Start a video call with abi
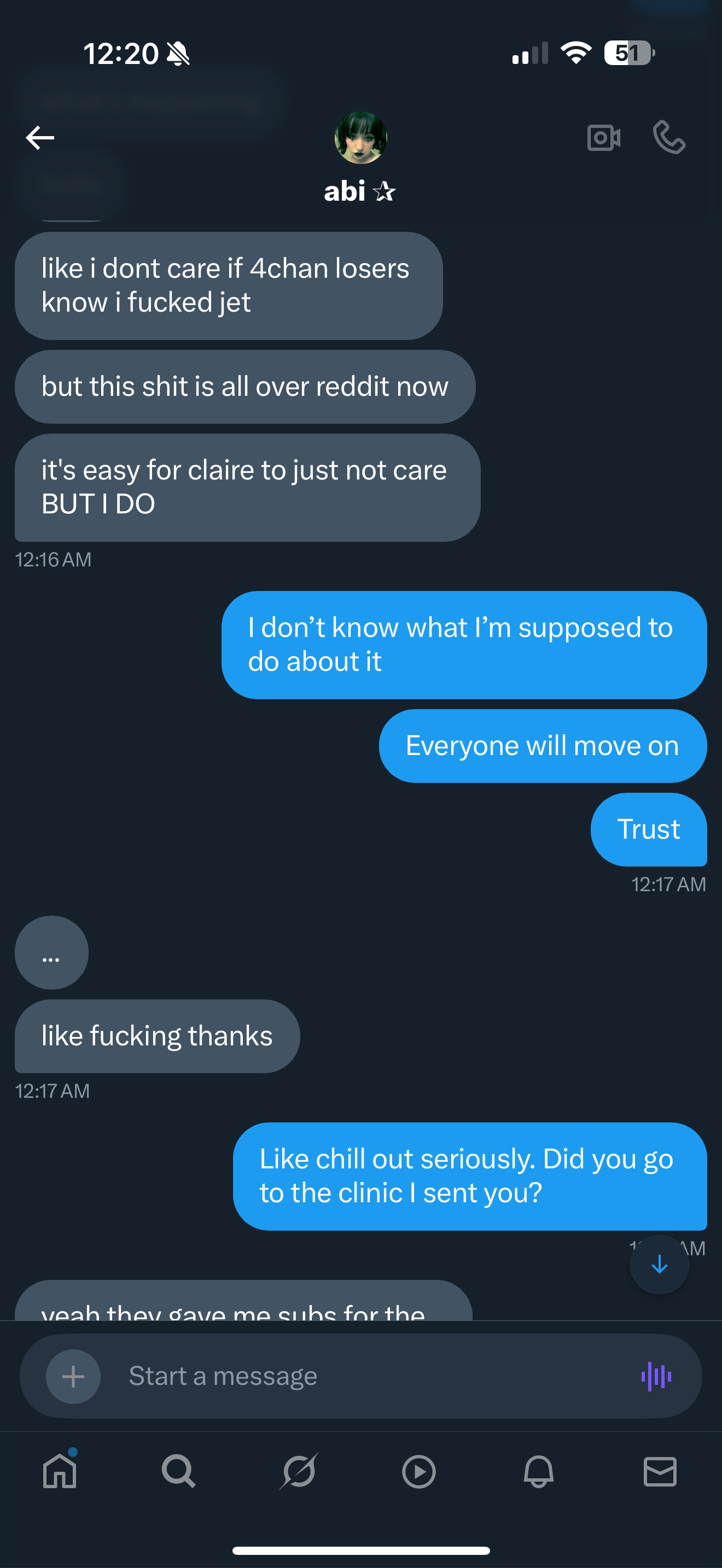This screenshot has height=1568, width=722. pyautogui.click(x=603, y=138)
